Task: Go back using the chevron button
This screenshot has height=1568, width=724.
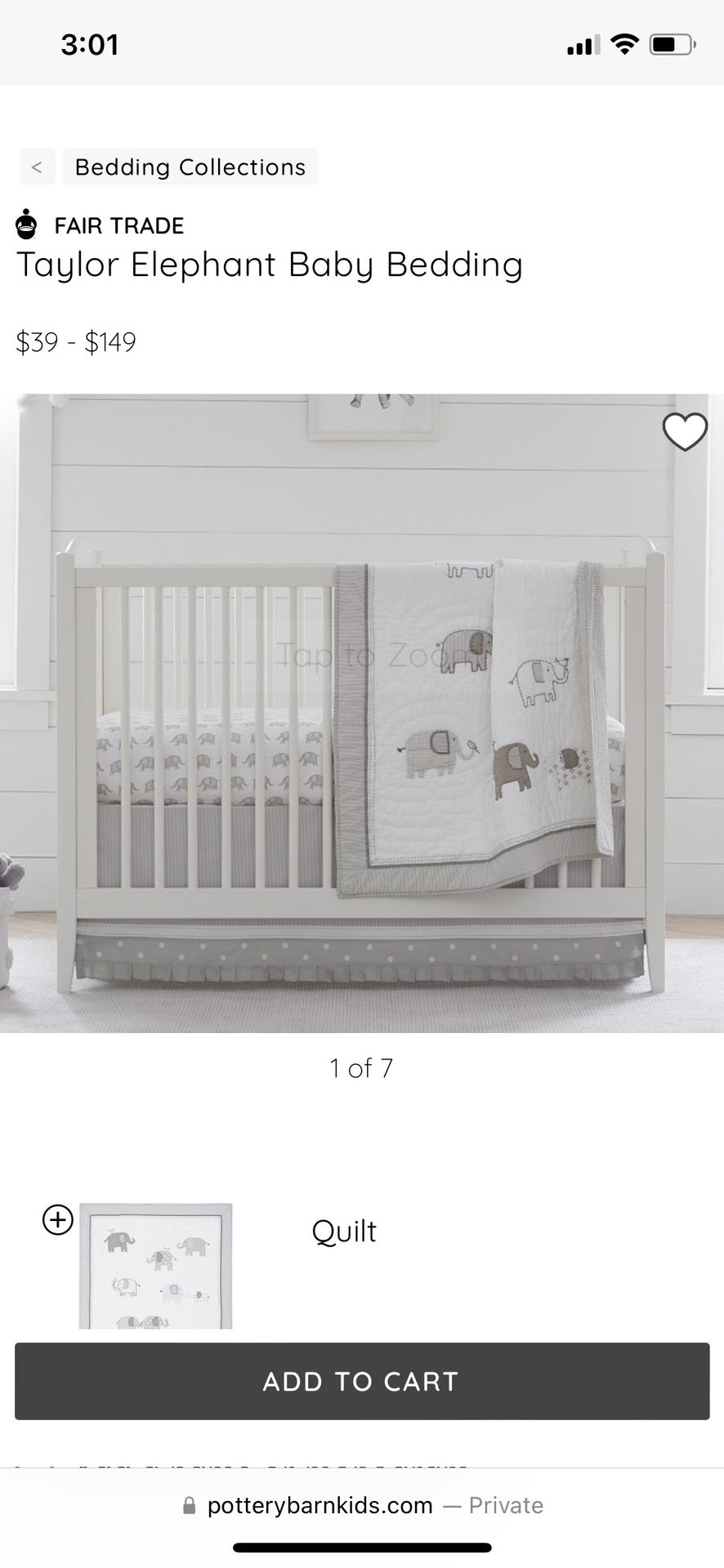Action: (x=37, y=167)
